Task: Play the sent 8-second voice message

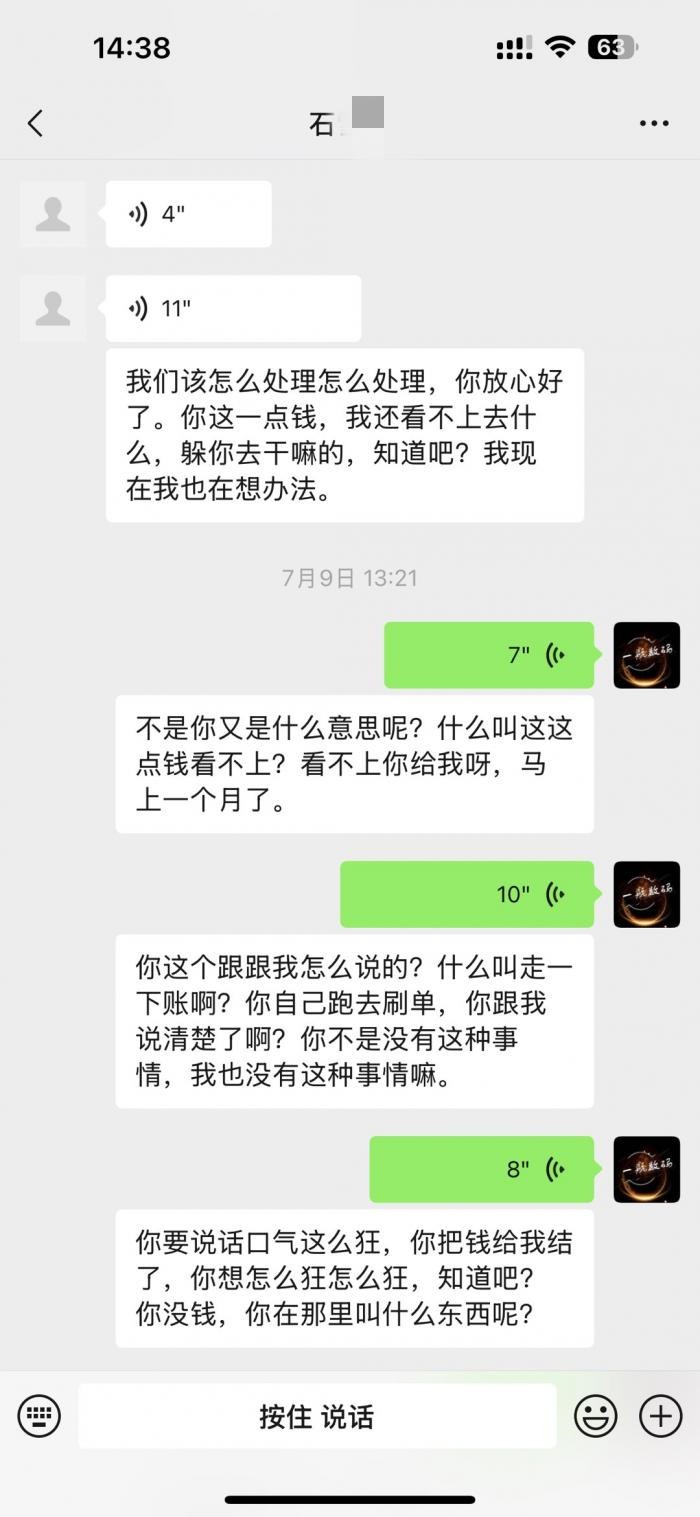Action: (482, 1169)
